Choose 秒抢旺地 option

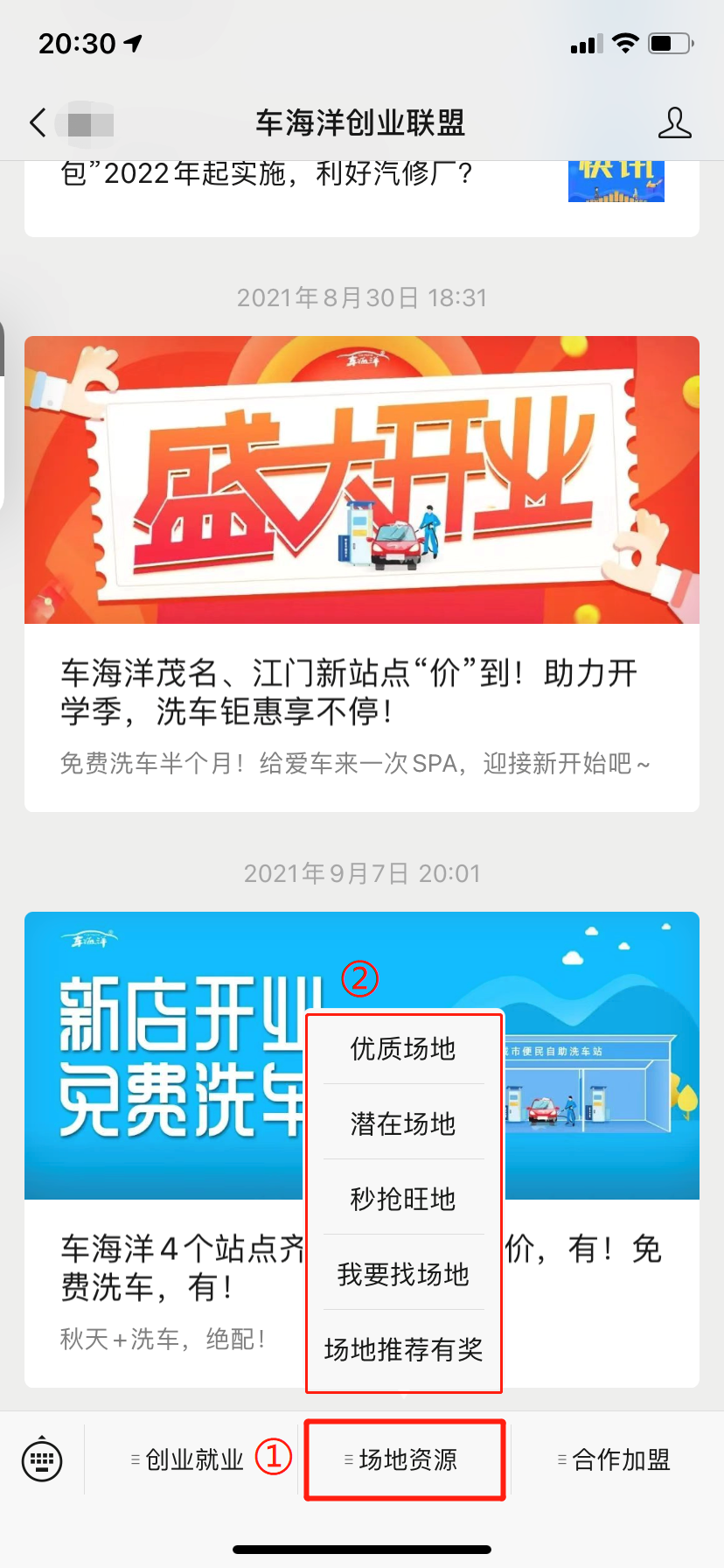[403, 1199]
